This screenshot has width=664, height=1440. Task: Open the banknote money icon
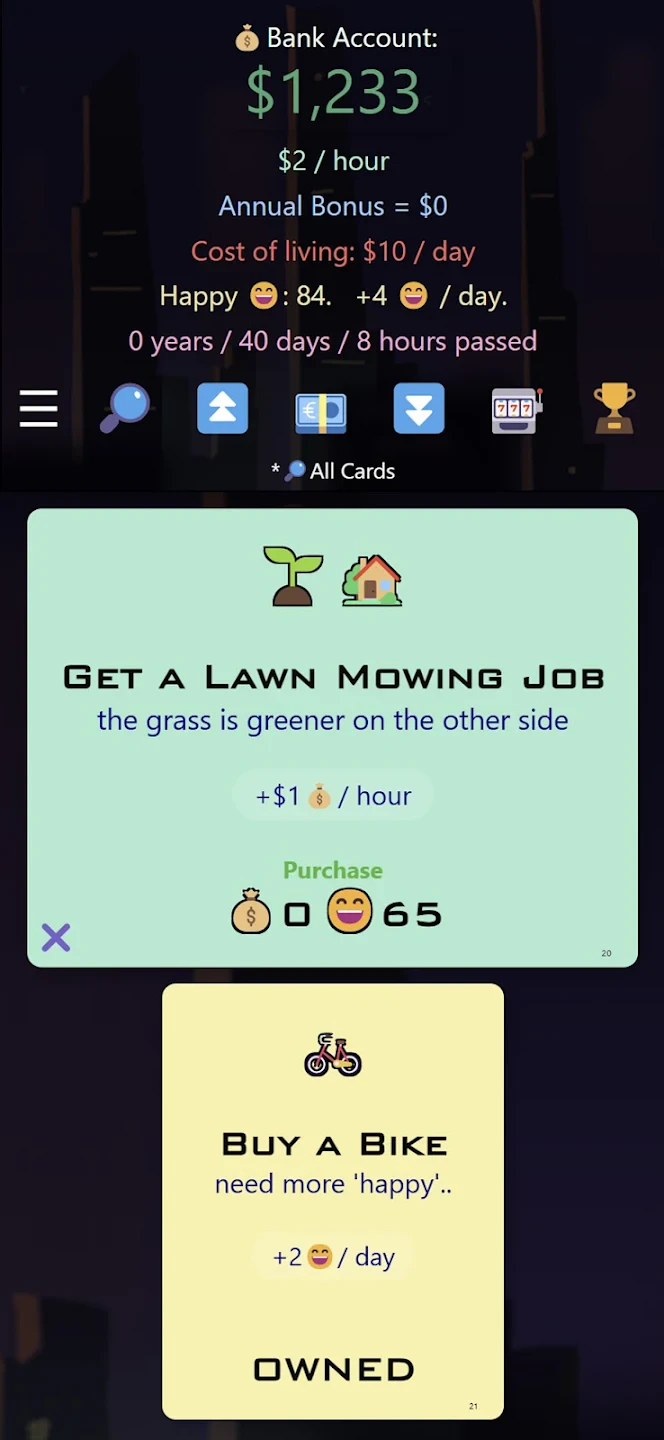click(x=321, y=411)
